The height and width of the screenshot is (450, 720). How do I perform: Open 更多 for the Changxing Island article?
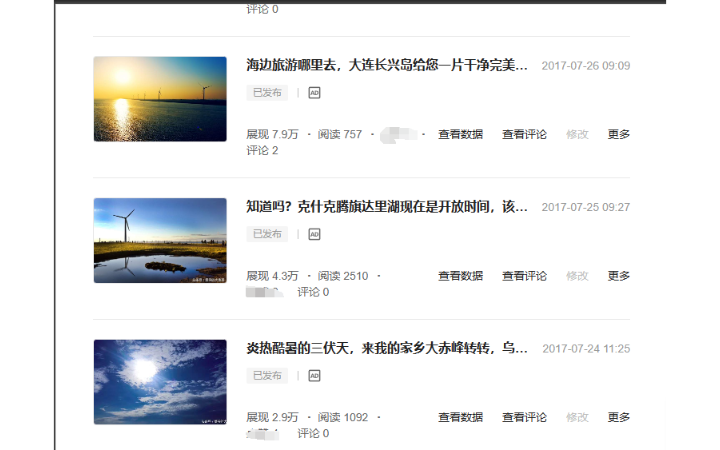(619, 134)
